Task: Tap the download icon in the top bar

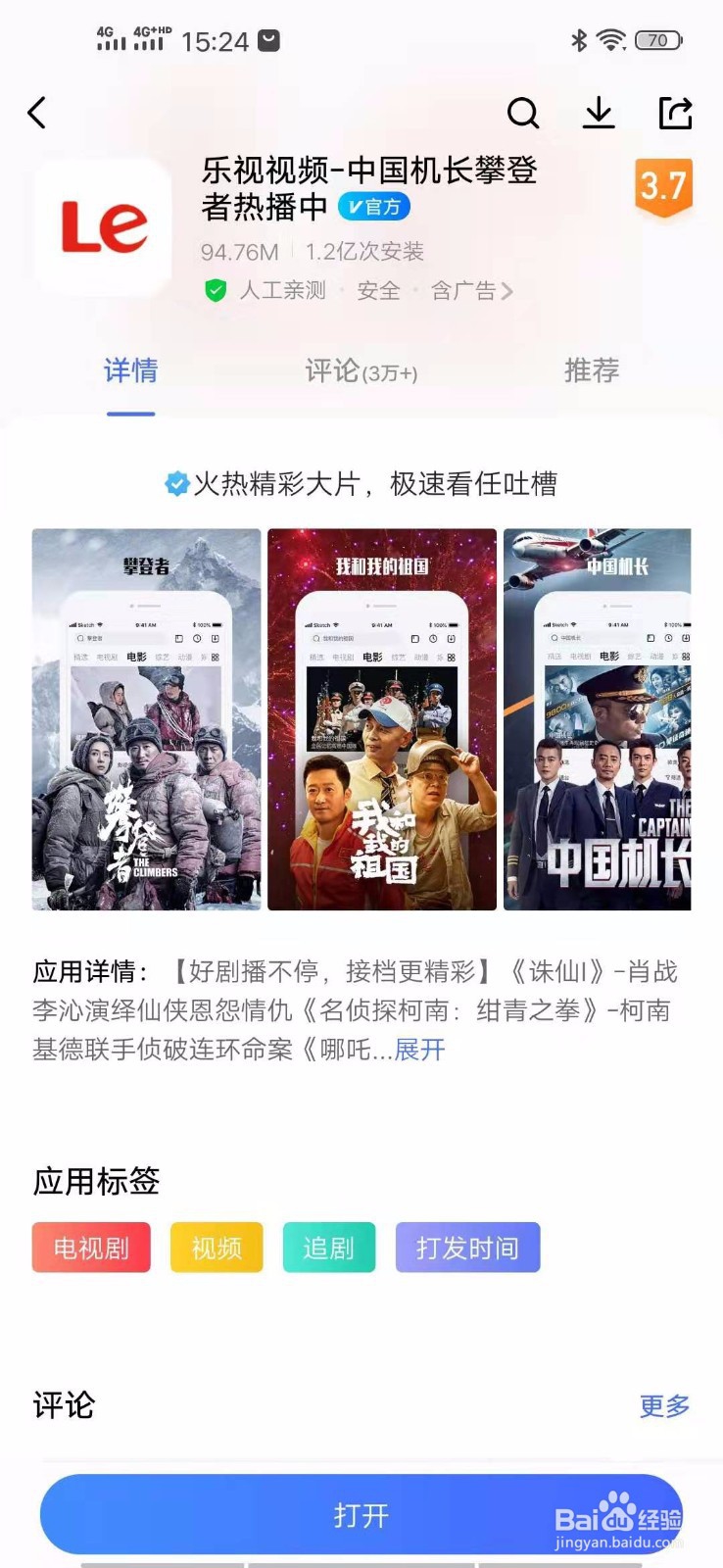Action: click(600, 113)
